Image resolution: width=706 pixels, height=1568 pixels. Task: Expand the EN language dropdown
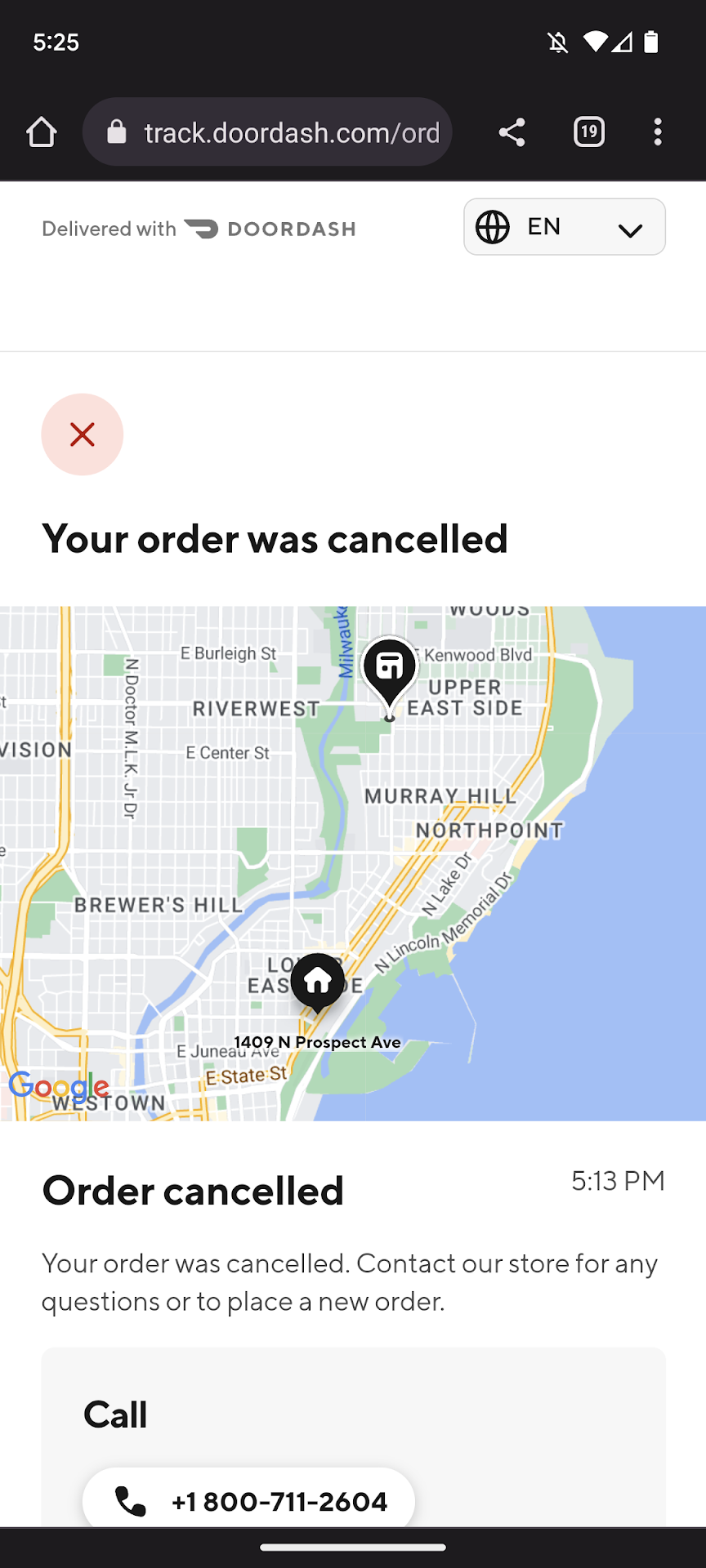pyautogui.click(x=564, y=227)
